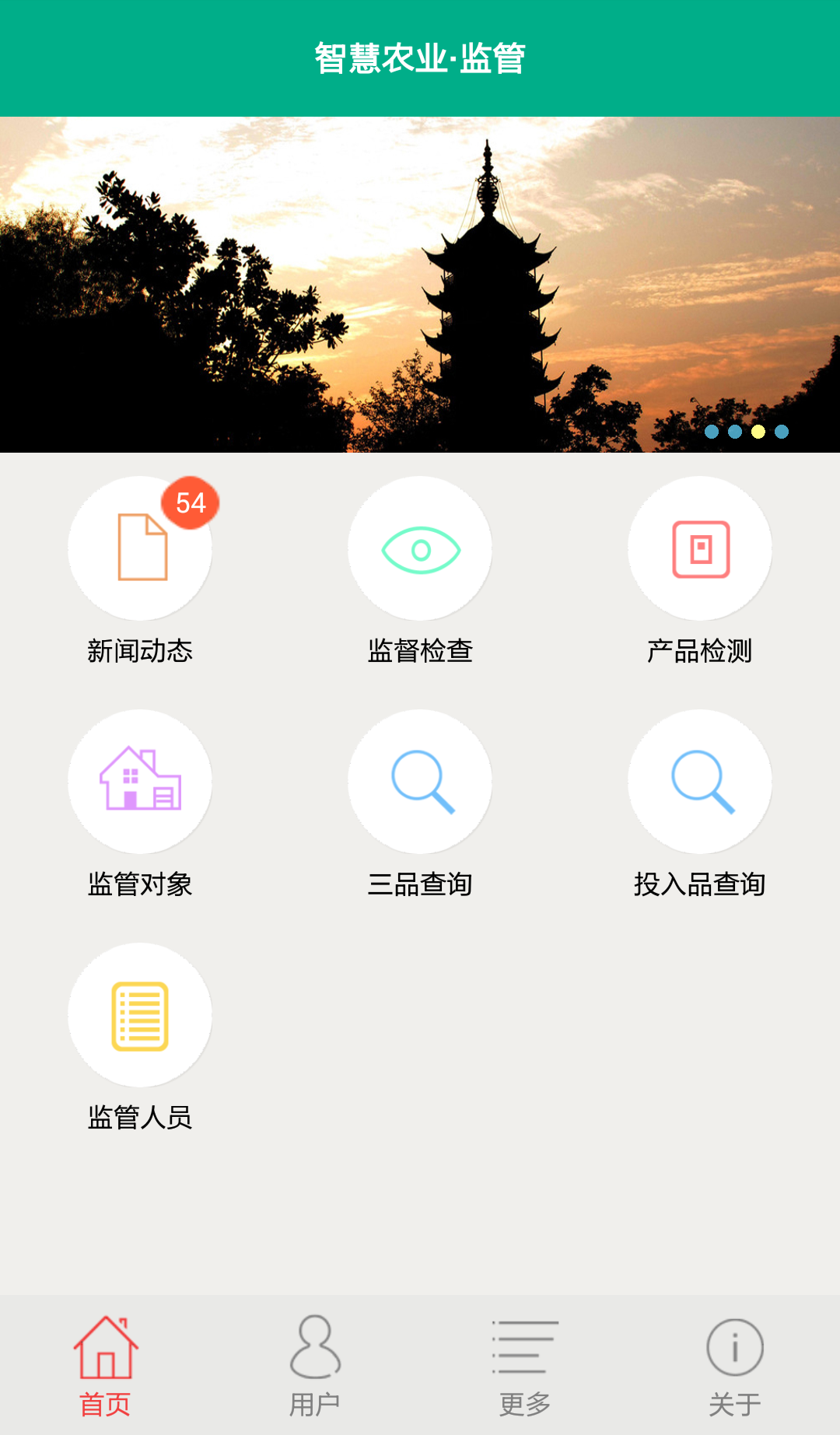Switch to the 关于 about tab

pos(735,1366)
